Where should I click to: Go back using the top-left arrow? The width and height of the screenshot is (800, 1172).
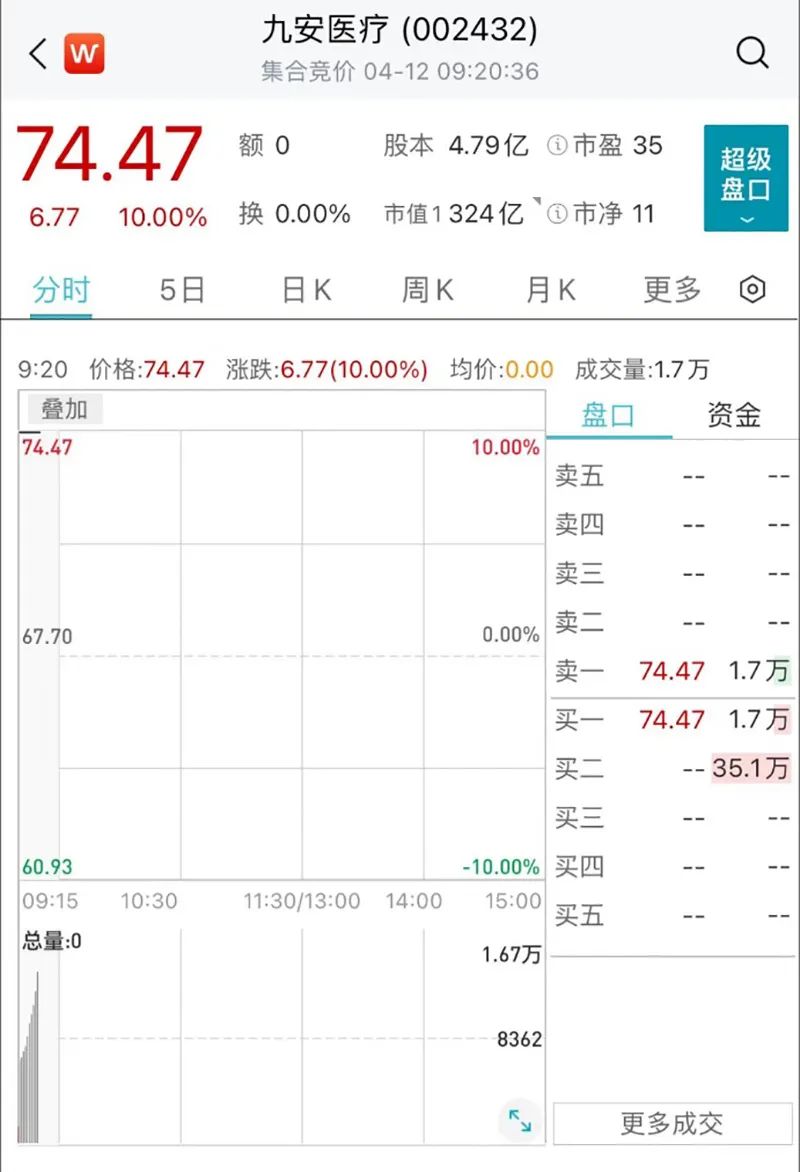[x=38, y=54]
